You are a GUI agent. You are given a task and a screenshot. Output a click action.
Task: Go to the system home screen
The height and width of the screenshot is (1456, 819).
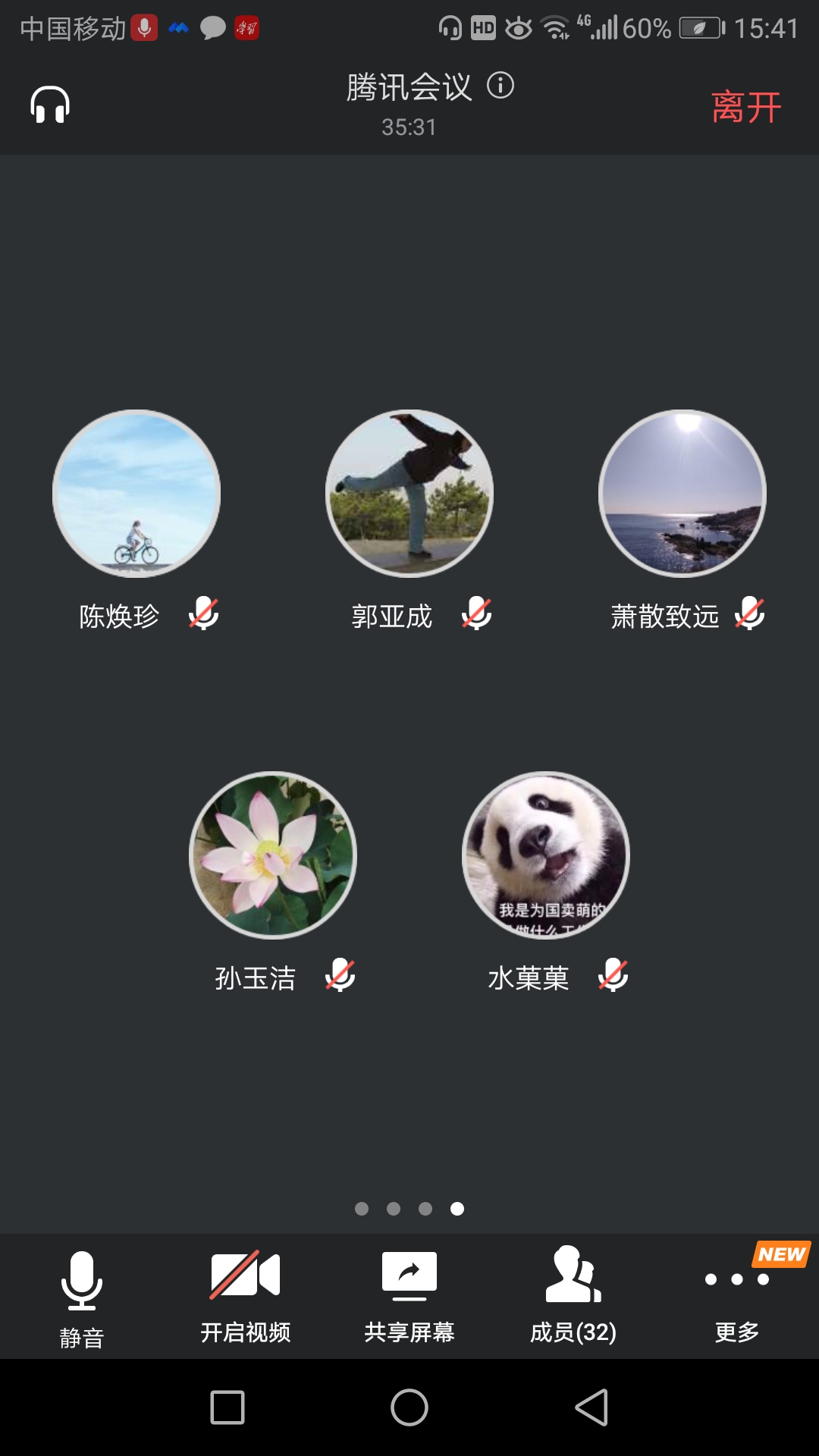[x=409, y=1408]
